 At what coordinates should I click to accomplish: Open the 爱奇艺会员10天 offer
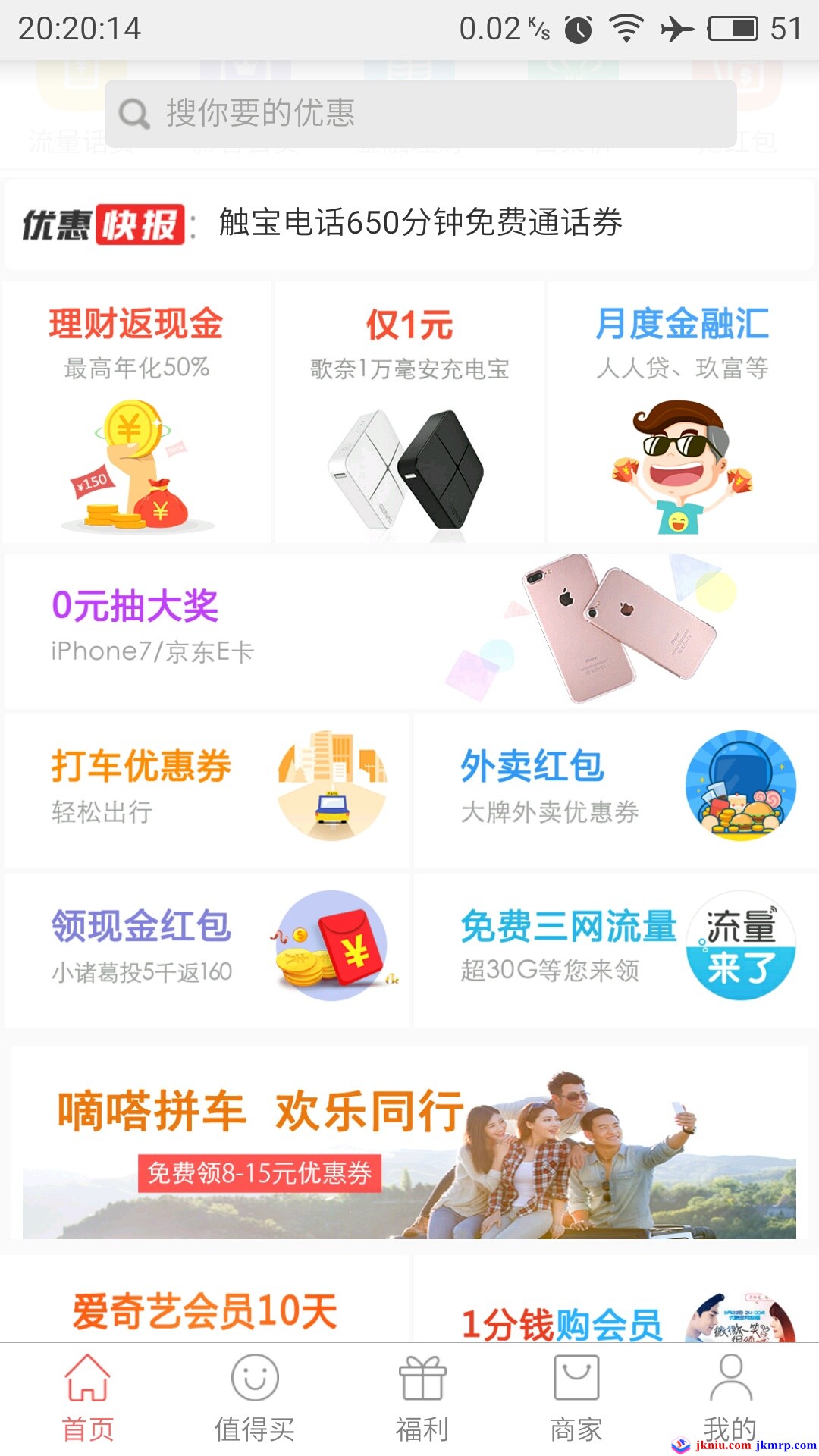(x=205, y=1310)
